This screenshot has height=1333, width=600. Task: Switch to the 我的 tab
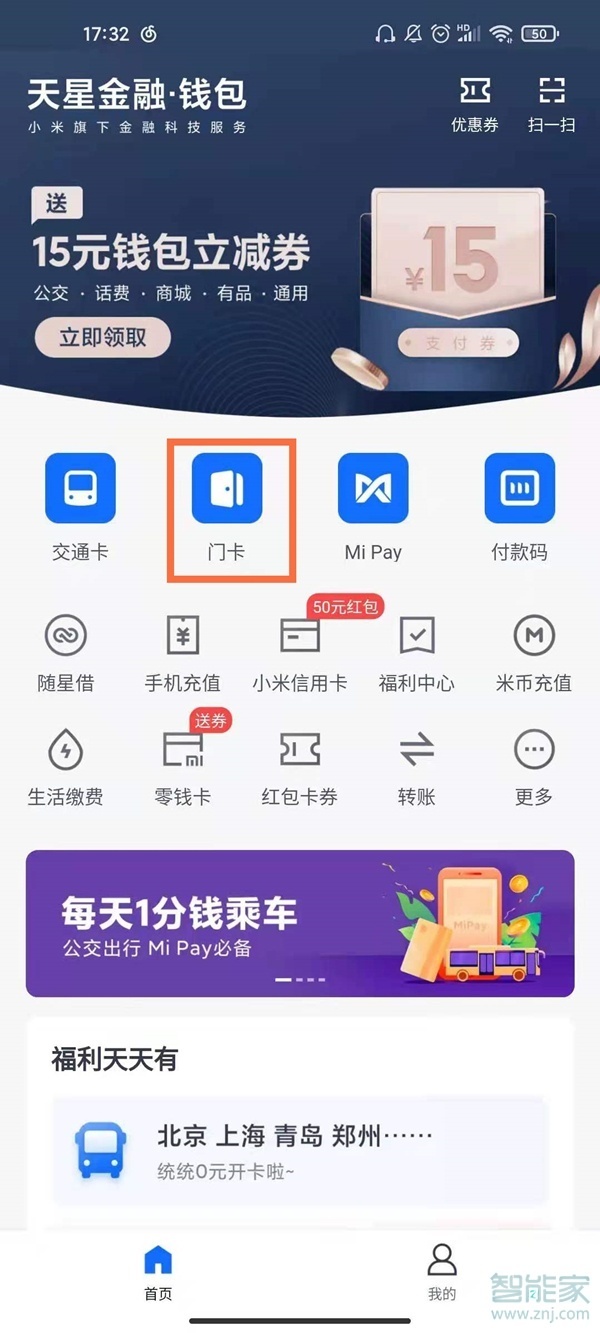click(442, 1272)
